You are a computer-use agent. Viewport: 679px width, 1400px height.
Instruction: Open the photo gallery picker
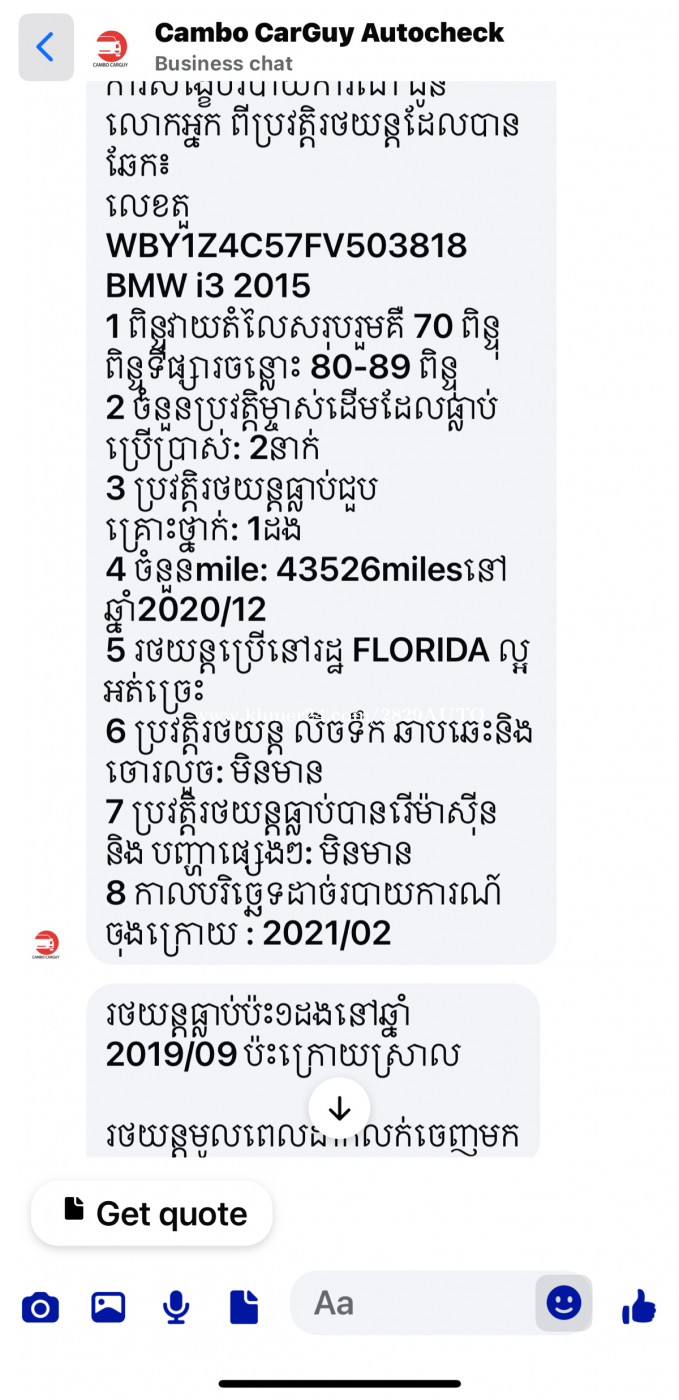[x=108, y=1306]
